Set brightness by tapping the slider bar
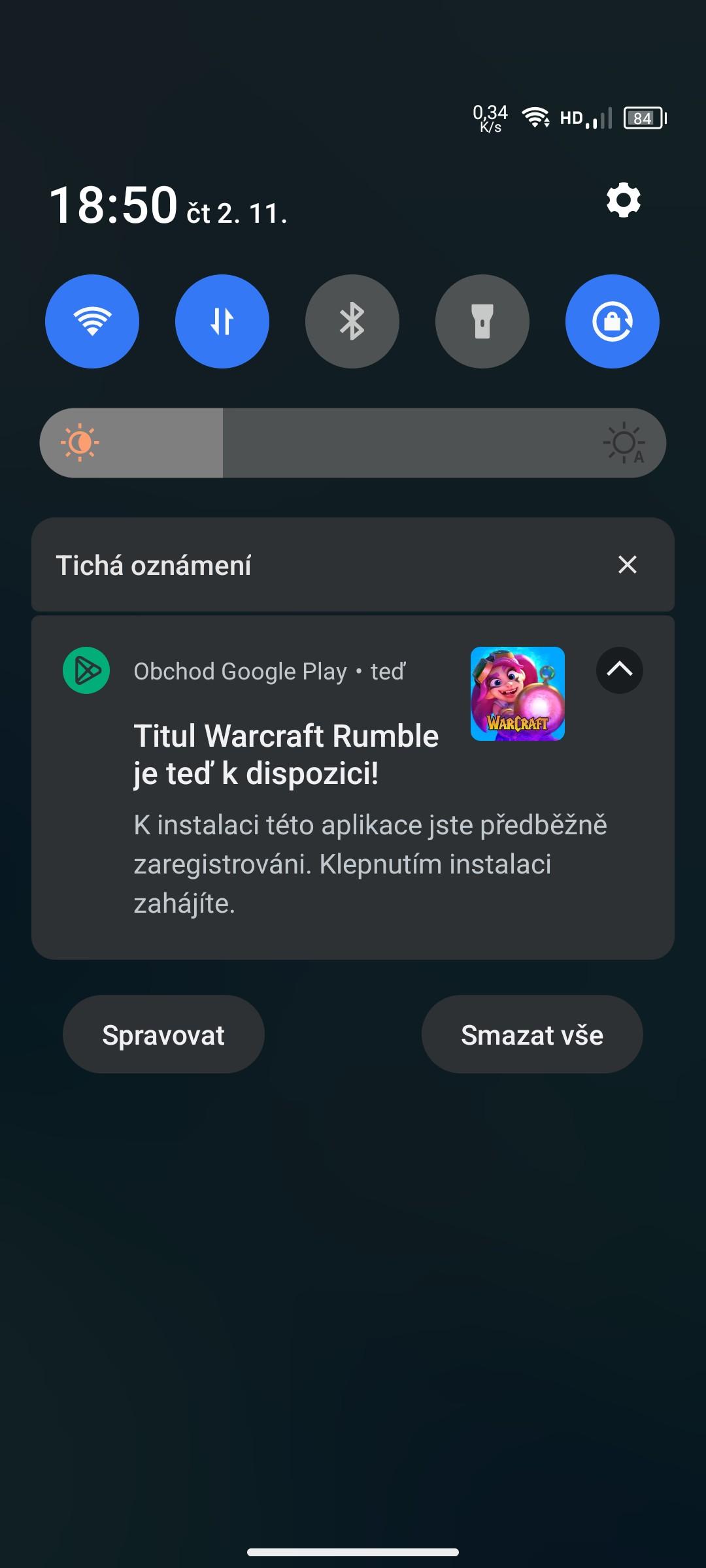 tap(353, 443)
